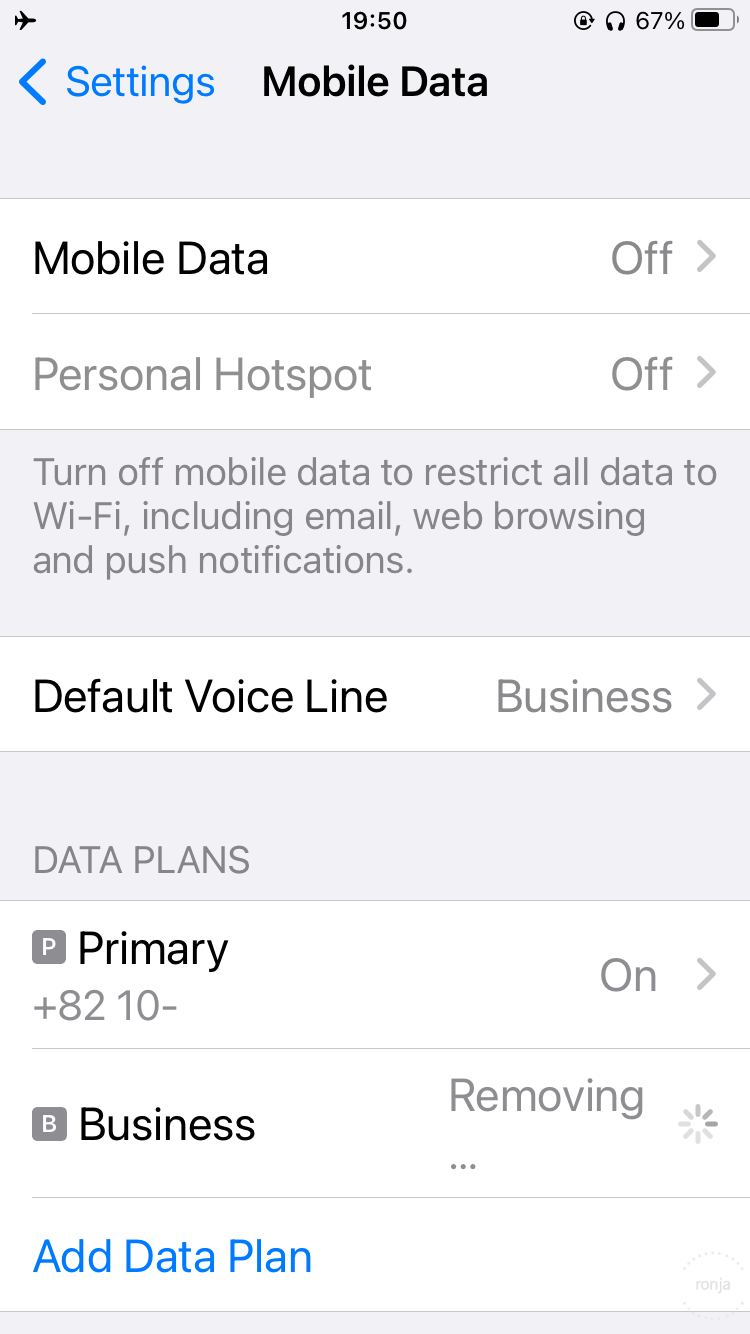750x1334 pixels.
Task: Open the Personal Hotspot row
Action: pos(375,373)
